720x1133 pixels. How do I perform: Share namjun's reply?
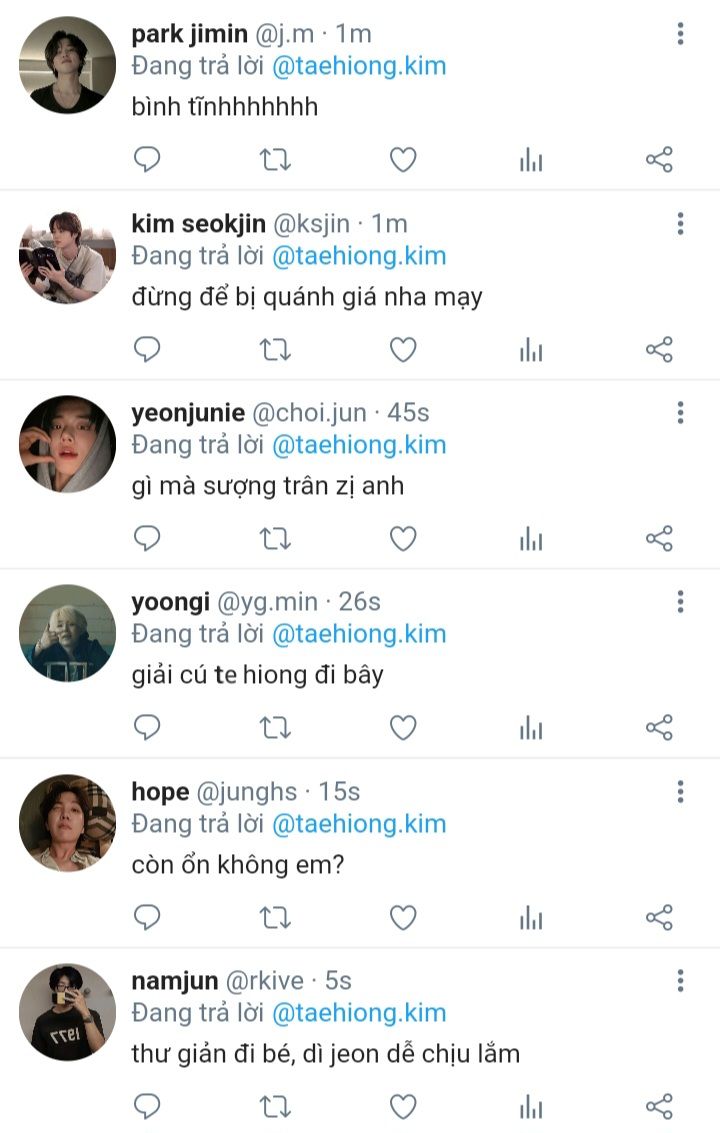(659, 1106)
